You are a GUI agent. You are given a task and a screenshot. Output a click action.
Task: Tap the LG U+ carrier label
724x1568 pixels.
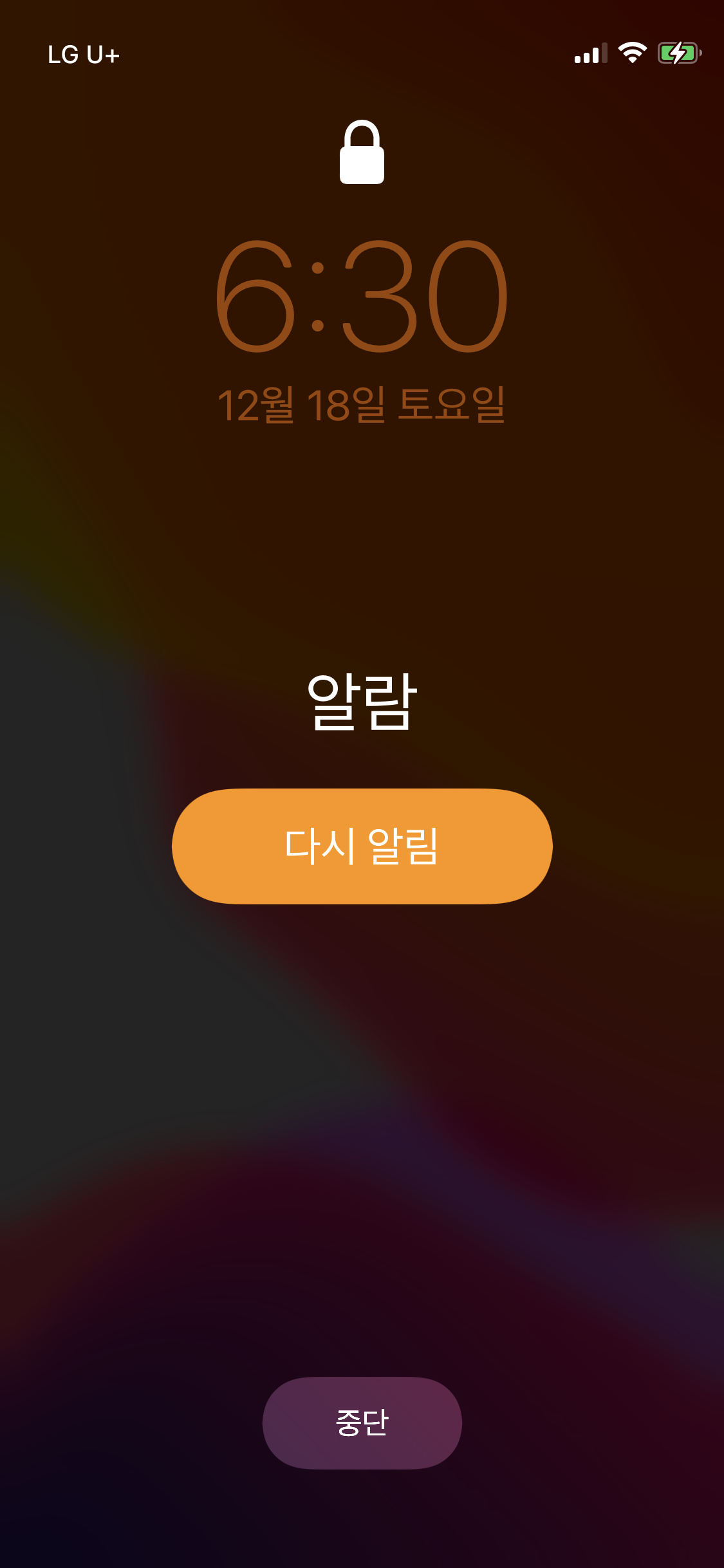[84, 56]
